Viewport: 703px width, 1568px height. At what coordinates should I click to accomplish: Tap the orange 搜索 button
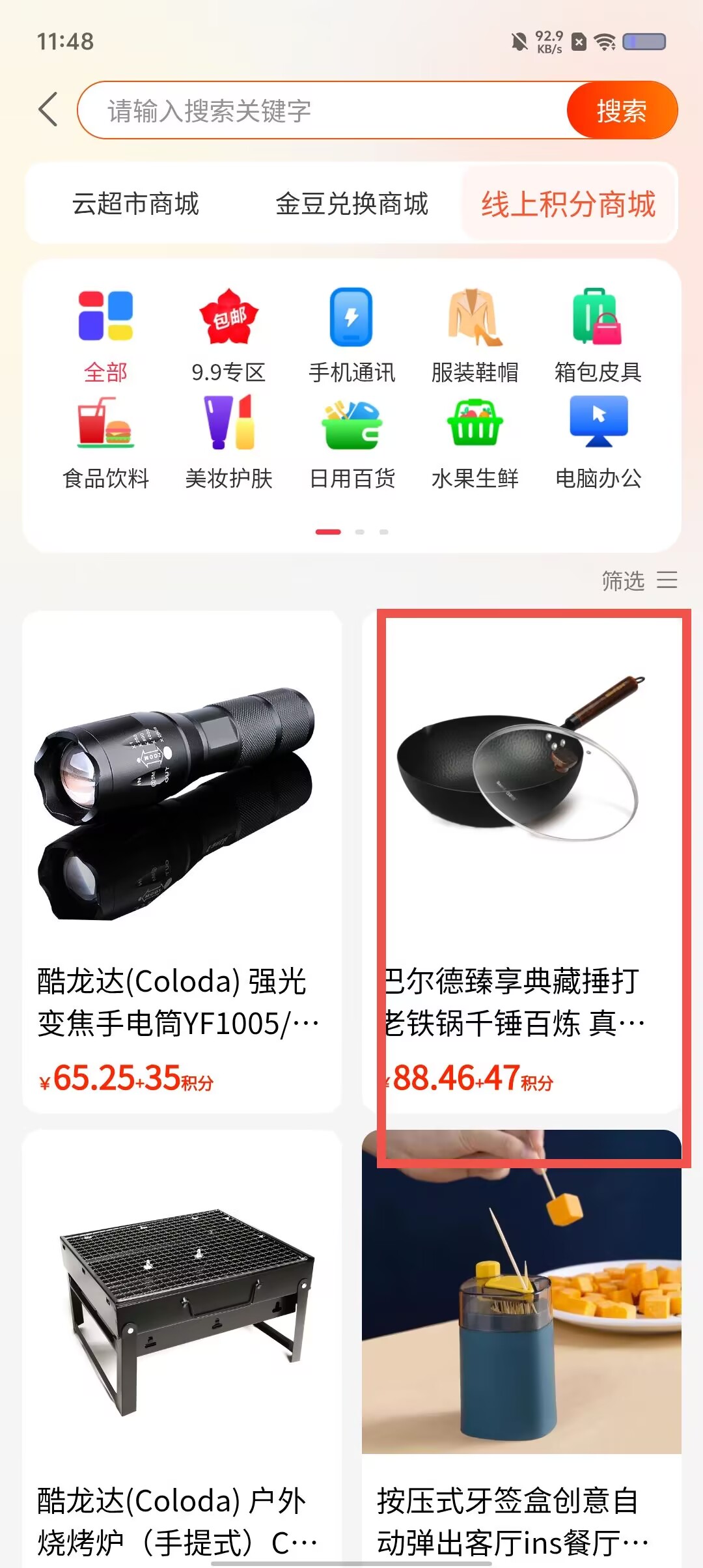point(622,110)
